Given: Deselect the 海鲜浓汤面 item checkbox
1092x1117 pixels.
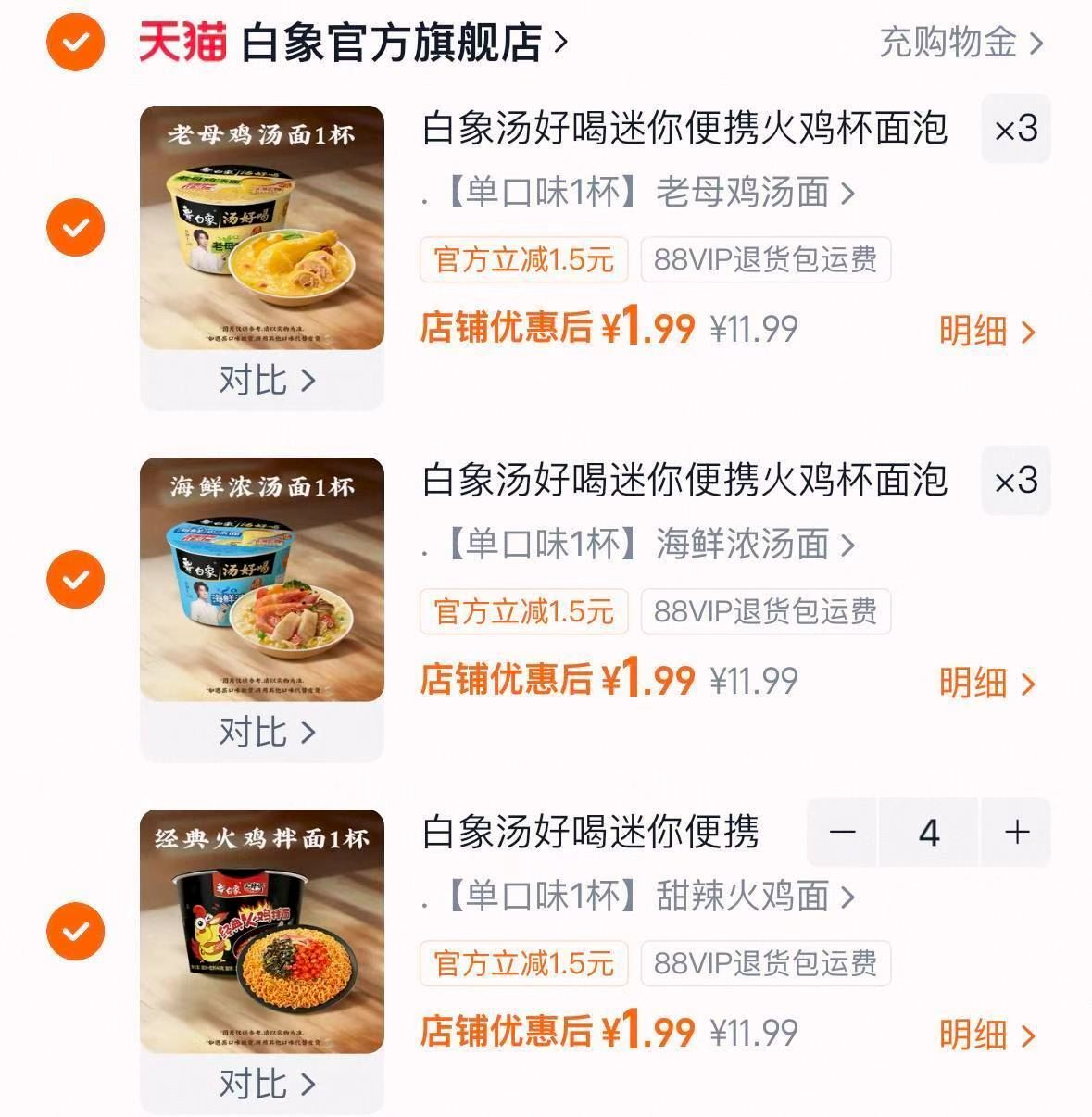Looking at the screenshot, I should click(x=75, y=579).
